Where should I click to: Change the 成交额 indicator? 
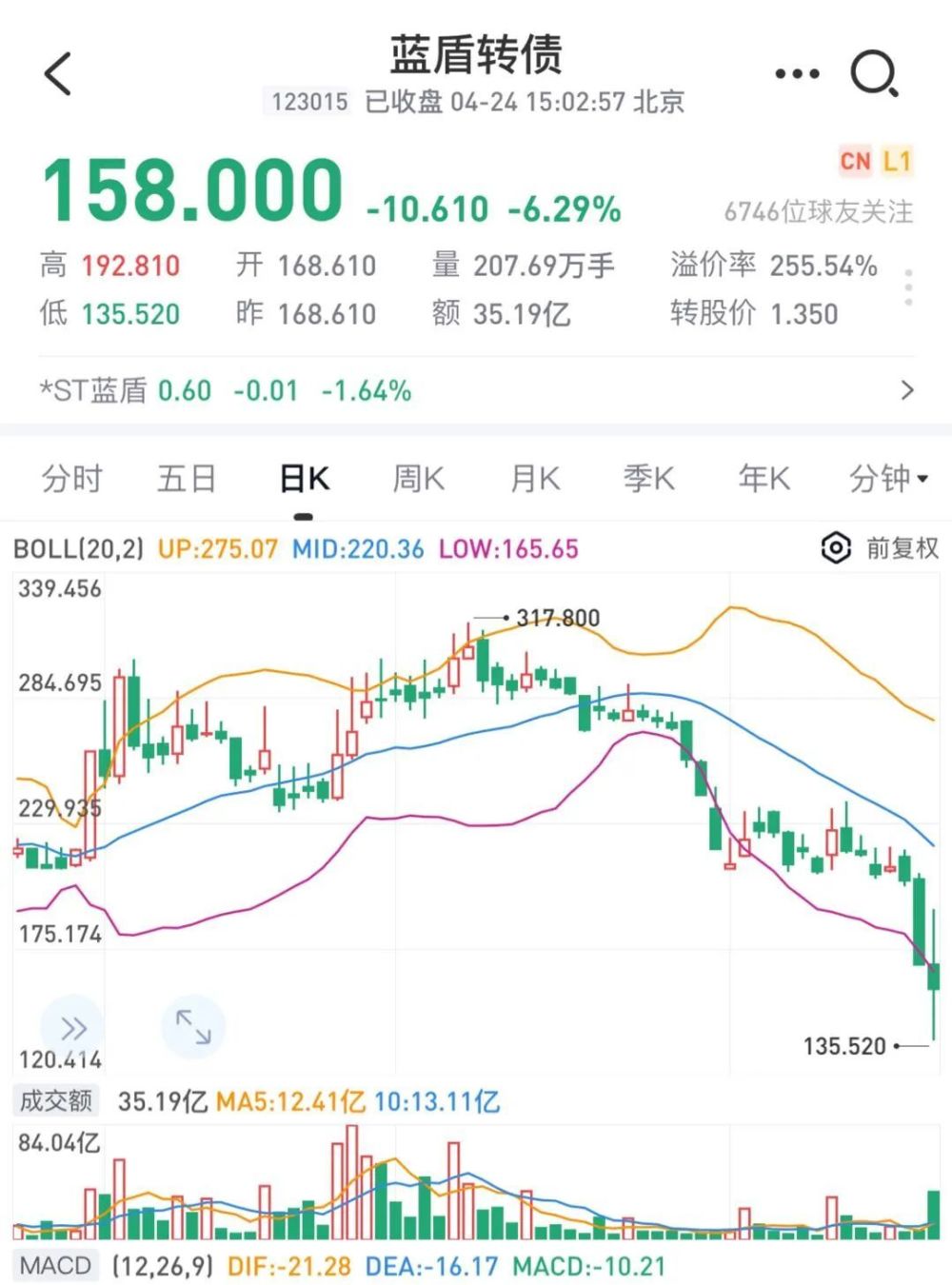click(56, 1101)
